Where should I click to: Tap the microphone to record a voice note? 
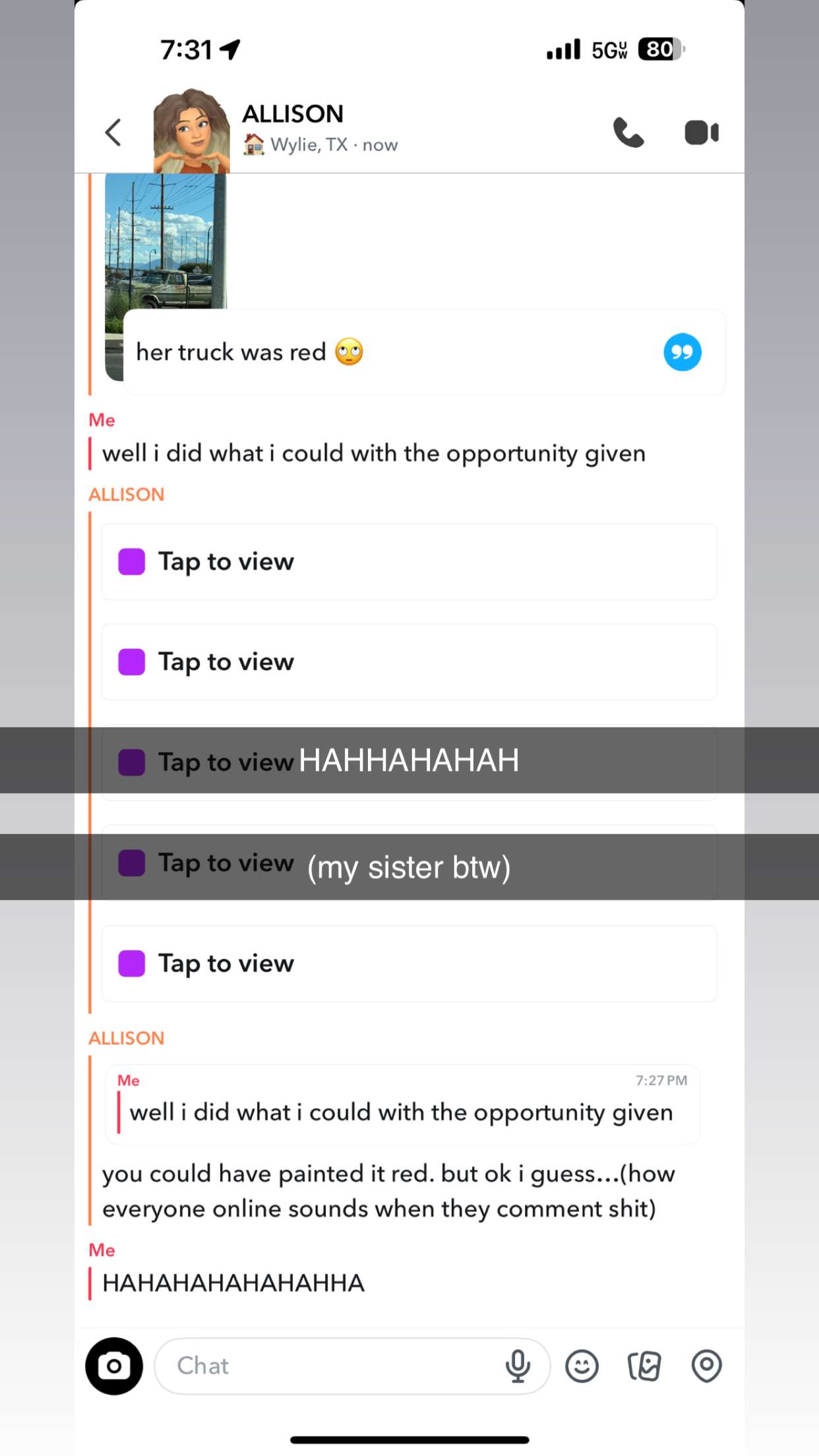pos(518,1366)
